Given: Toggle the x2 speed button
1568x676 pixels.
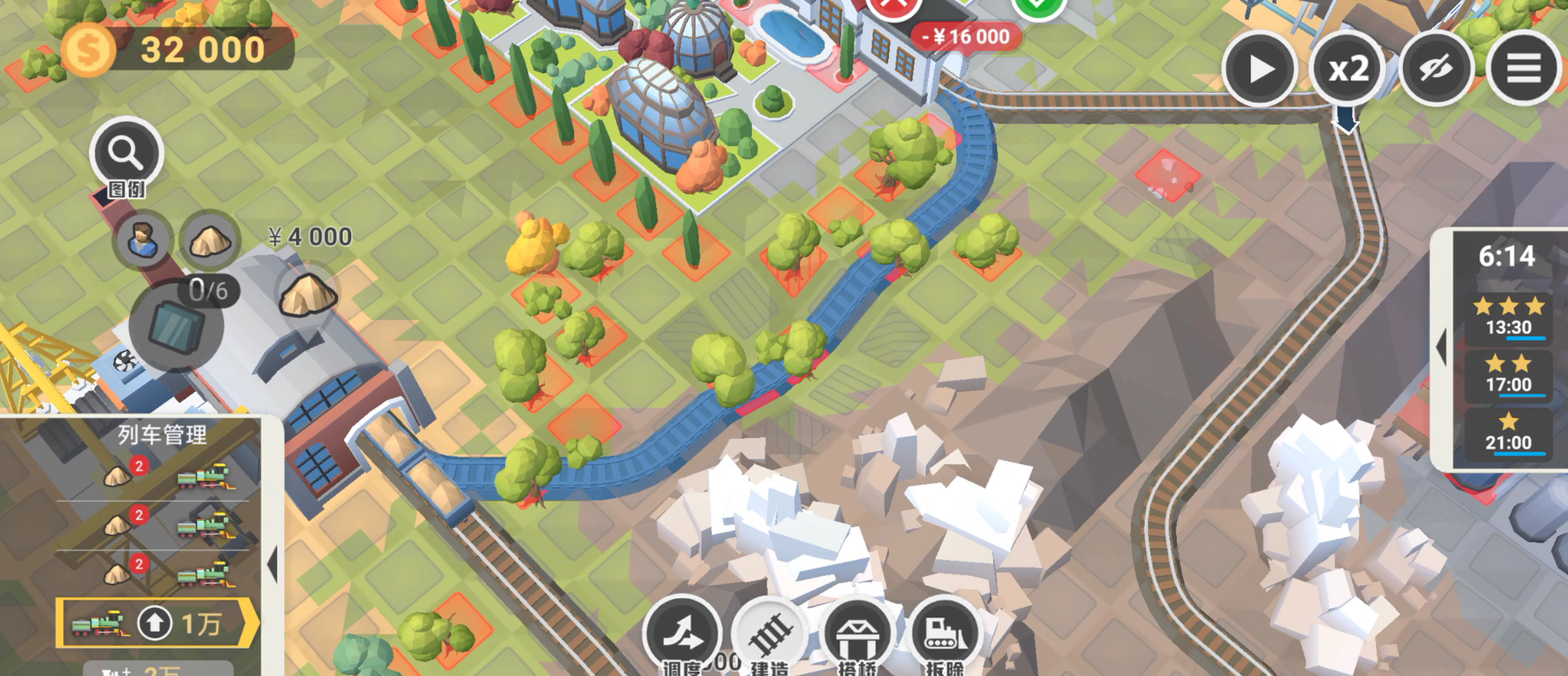Looking at the screenshot, I should [x=1348, y=69].
